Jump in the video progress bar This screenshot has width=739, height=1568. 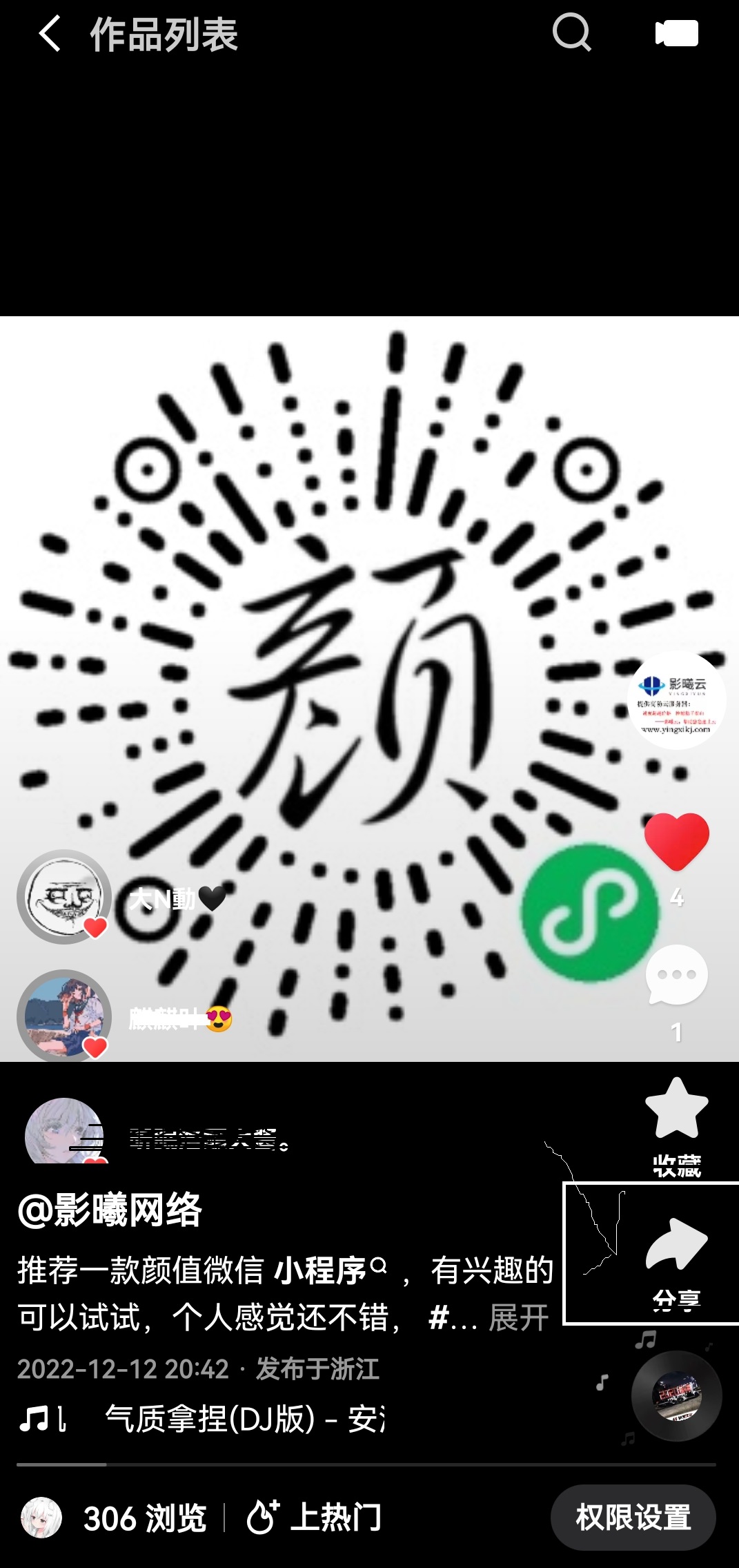click(366, 1464)
